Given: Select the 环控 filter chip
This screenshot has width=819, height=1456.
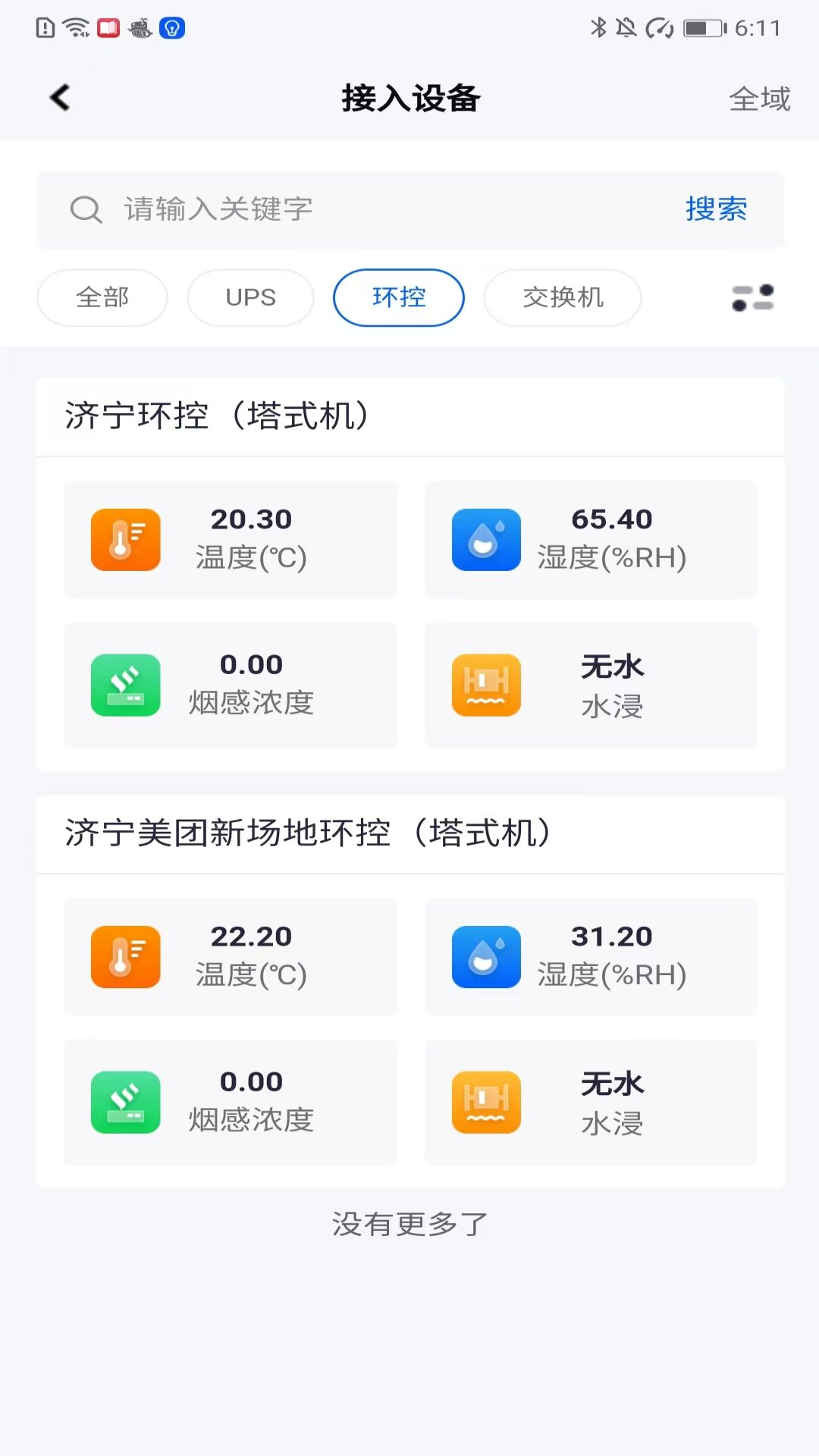Looking at the screenshot, I should point(399,297).
